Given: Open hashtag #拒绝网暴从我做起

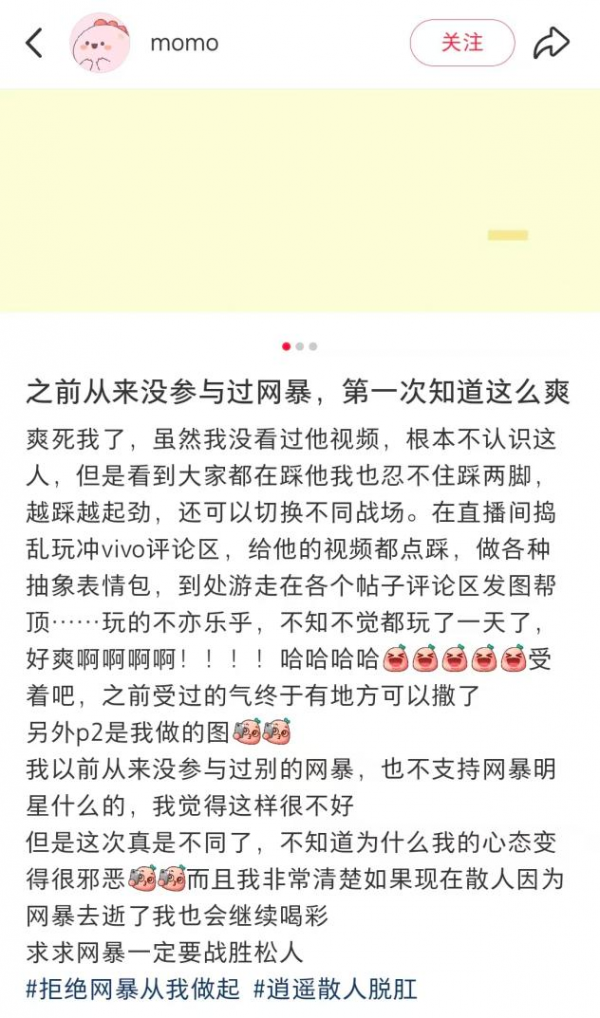Looking at the screenshot, I should (133, 990).
